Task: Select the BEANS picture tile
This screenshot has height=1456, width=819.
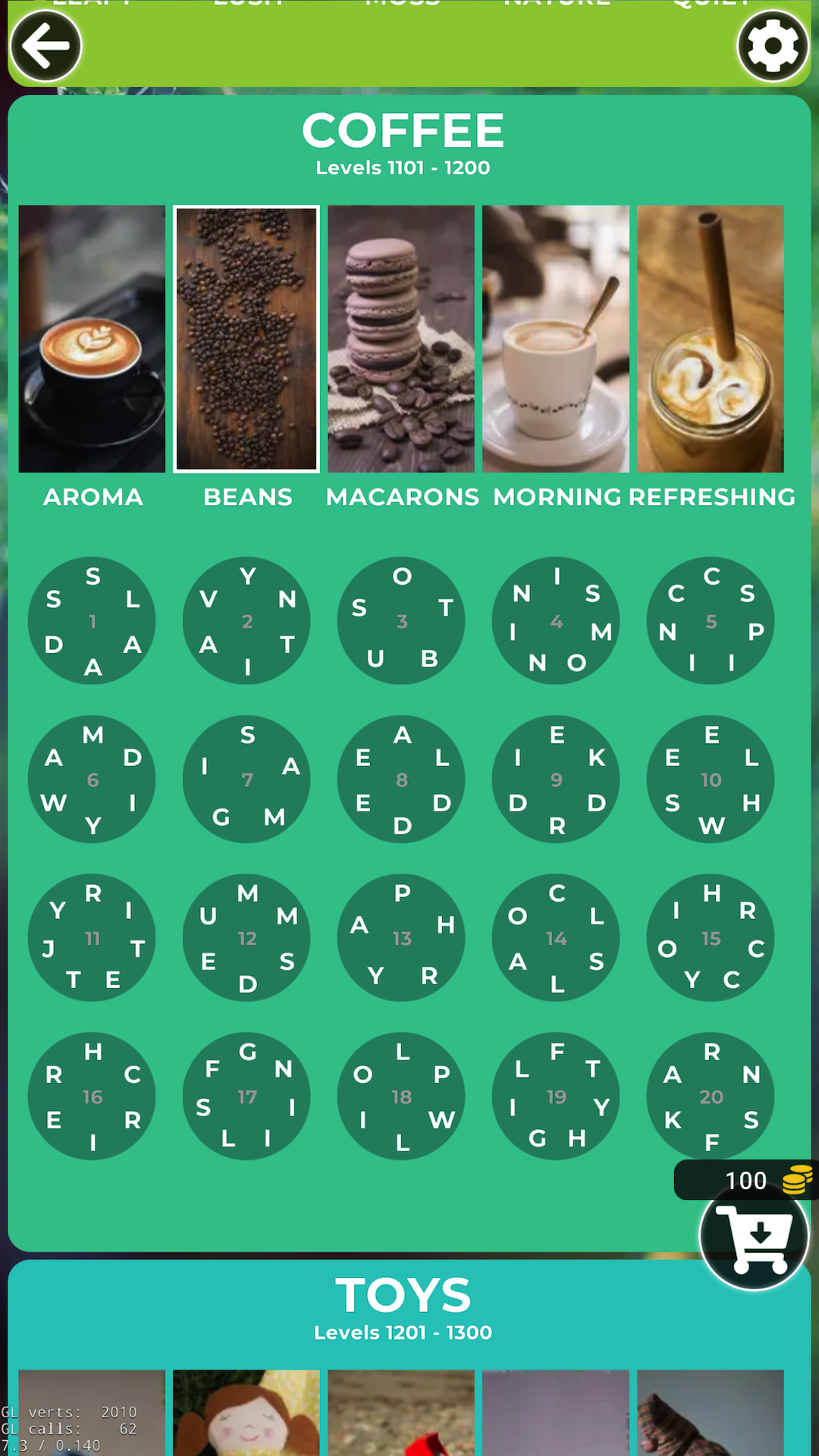Action: (246, 339)
